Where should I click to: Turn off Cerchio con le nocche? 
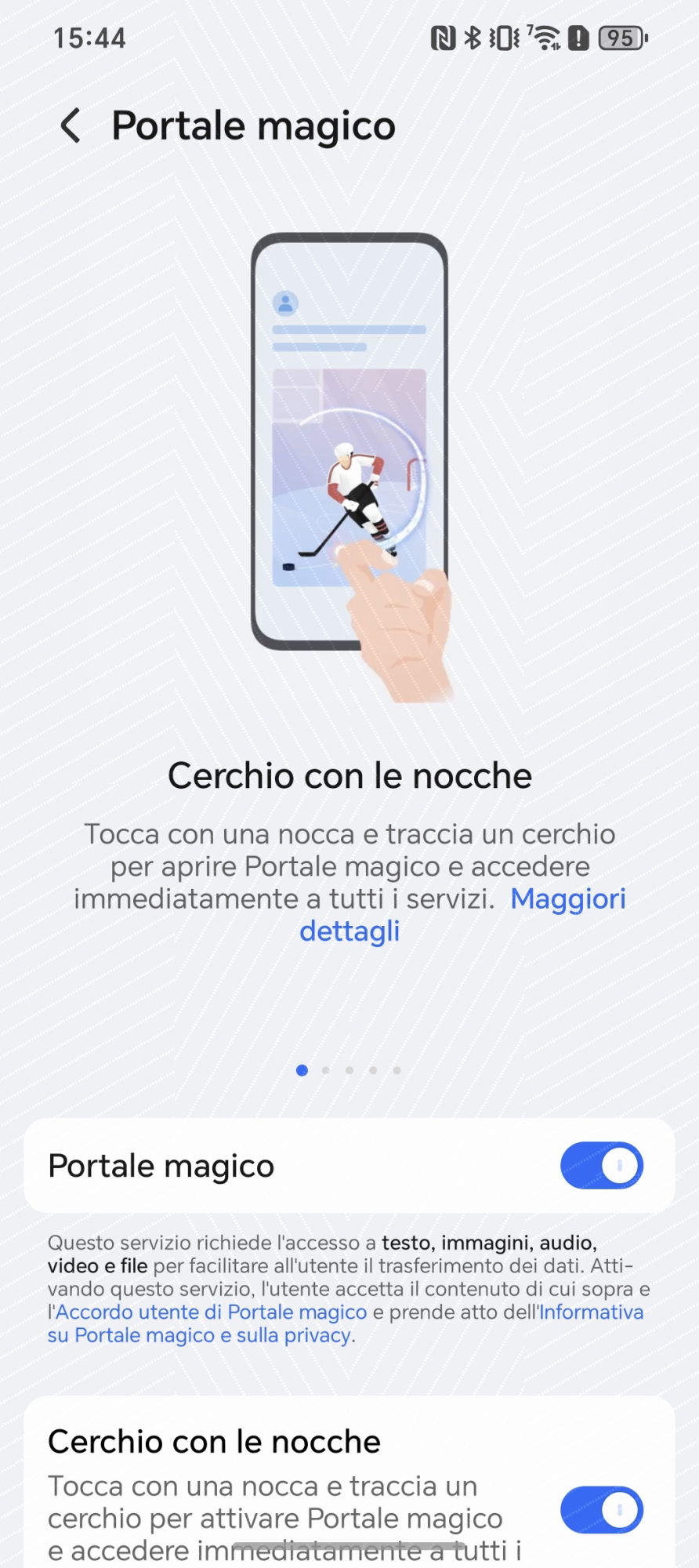tap(601, 1510)
